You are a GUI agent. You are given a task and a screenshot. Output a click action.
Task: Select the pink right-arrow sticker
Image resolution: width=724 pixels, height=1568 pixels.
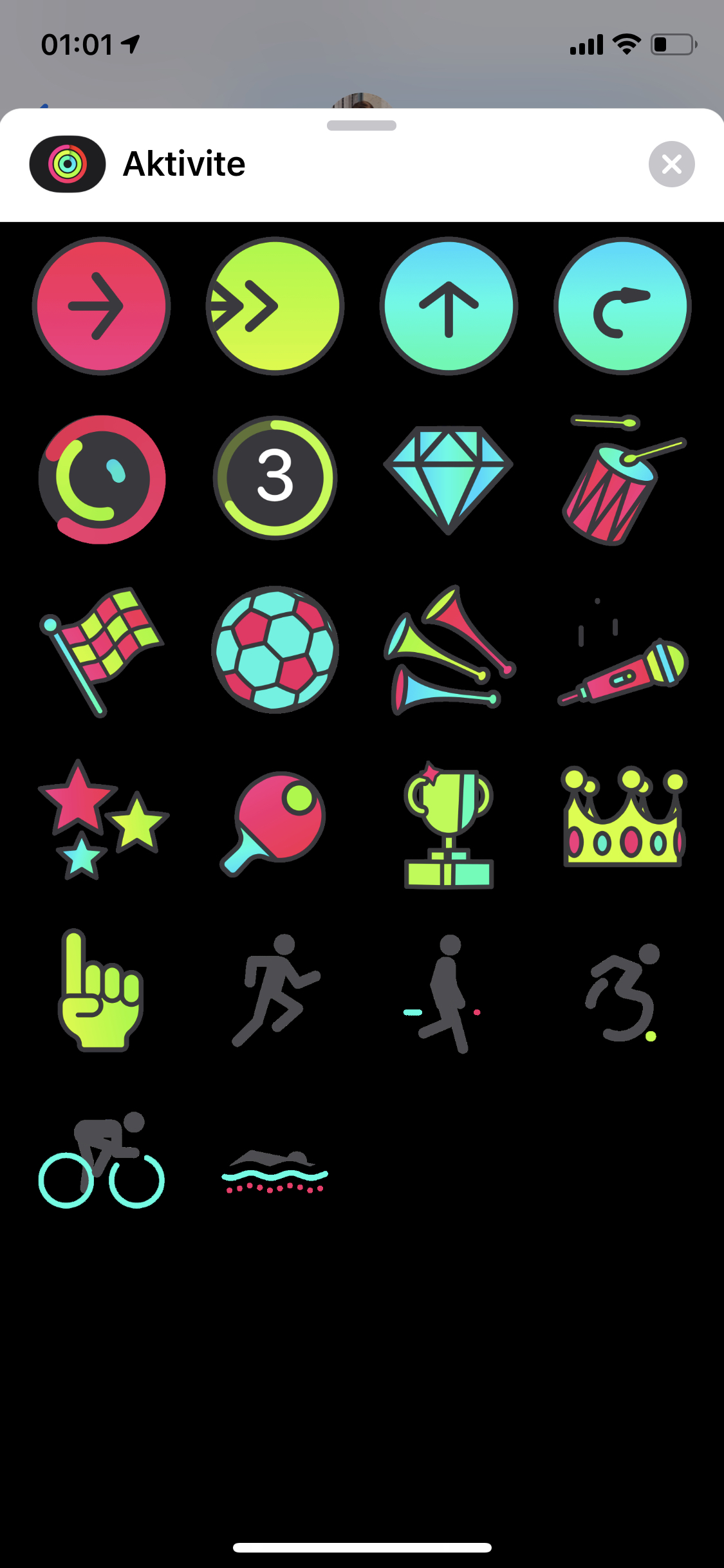pyautogui.click(x=102, y=306)
